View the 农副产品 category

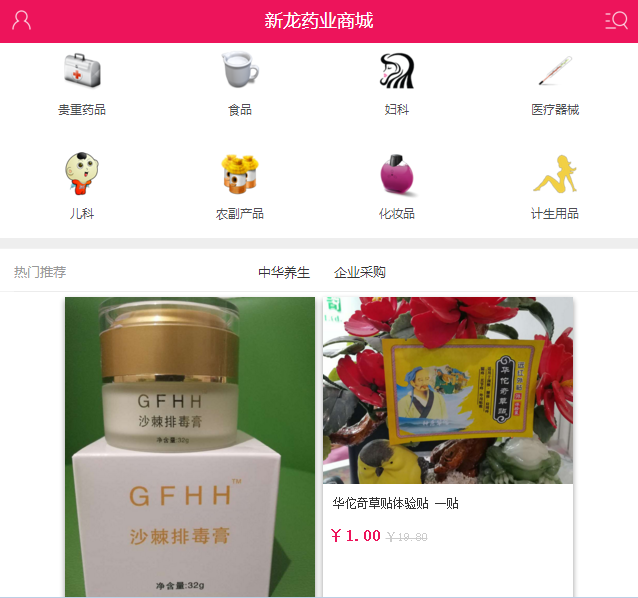pyautogui.click(x=240, y=185)
